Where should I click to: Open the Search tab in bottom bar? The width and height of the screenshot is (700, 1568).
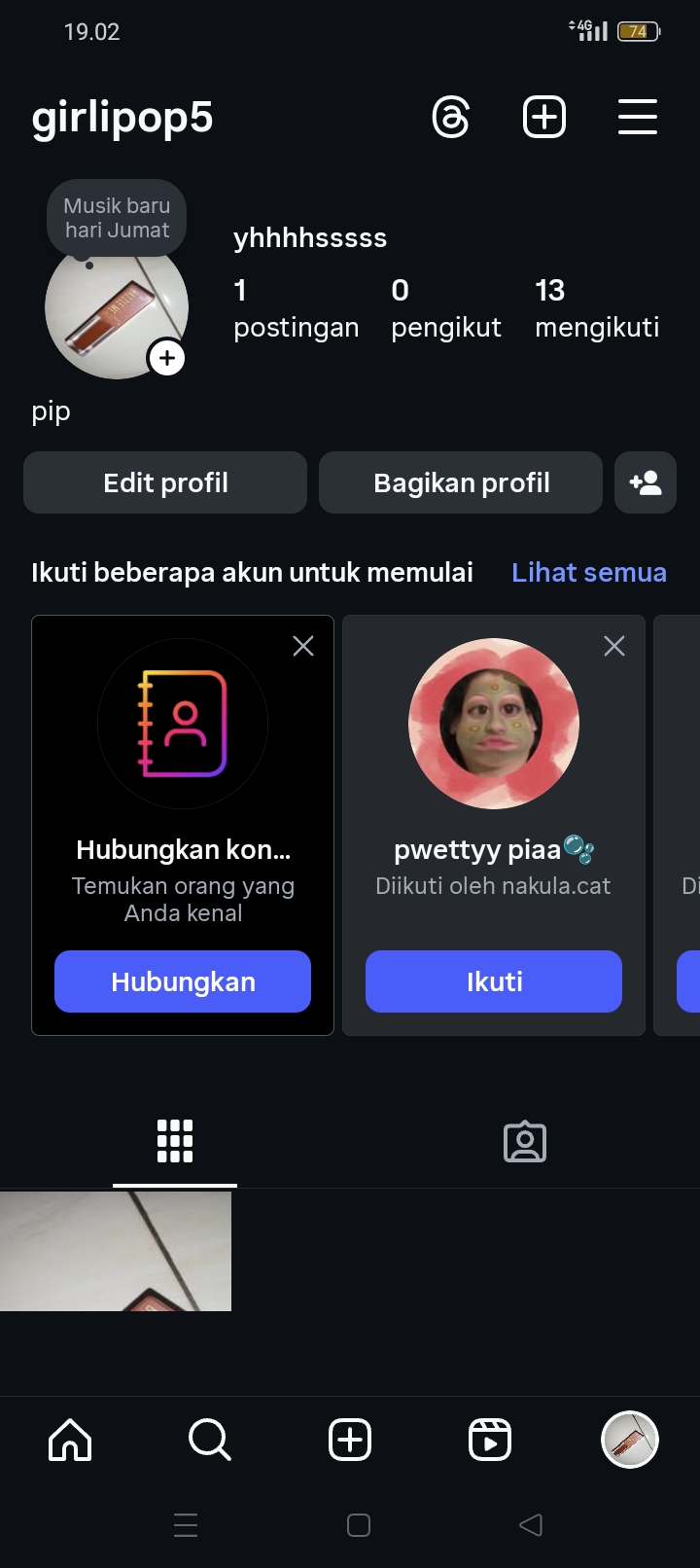coord(210,1440)
